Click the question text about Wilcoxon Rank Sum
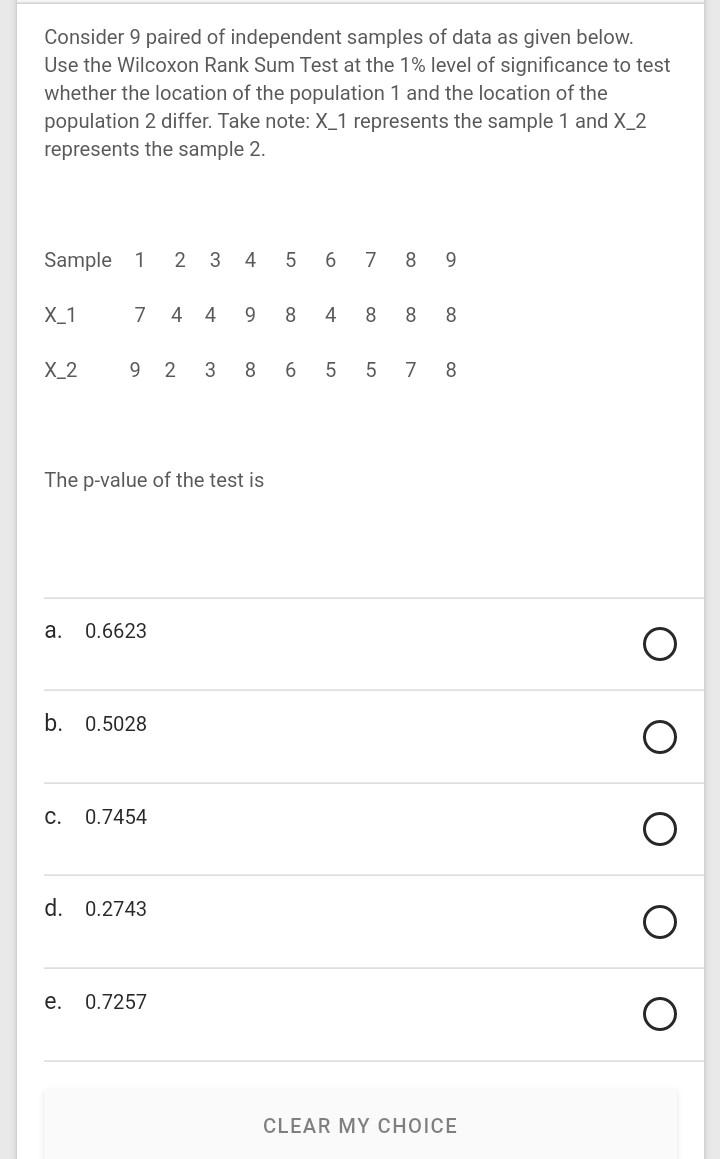Viewport: 720px width, 1159px height. tap(356, 93)
